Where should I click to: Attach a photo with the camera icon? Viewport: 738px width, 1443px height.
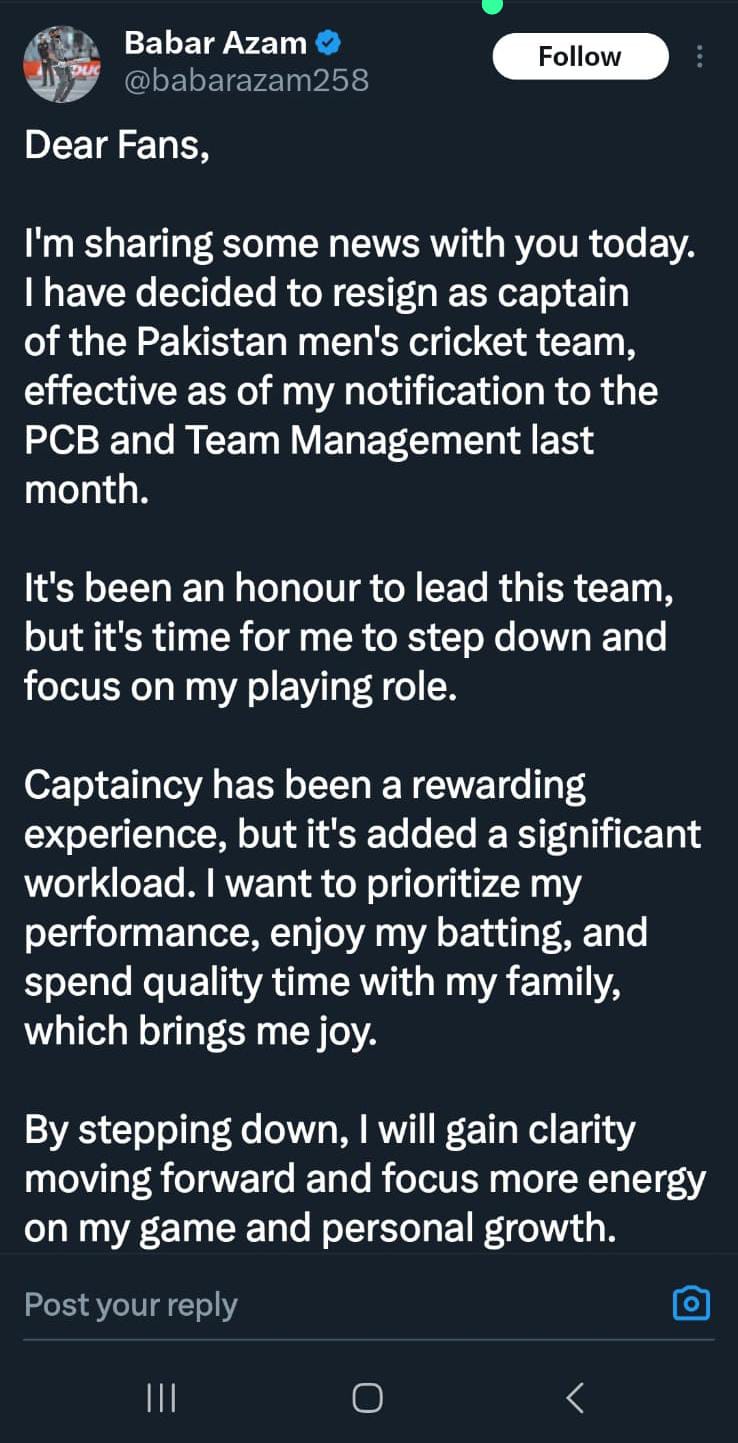pyautogui.click(x=692, y=1304)
